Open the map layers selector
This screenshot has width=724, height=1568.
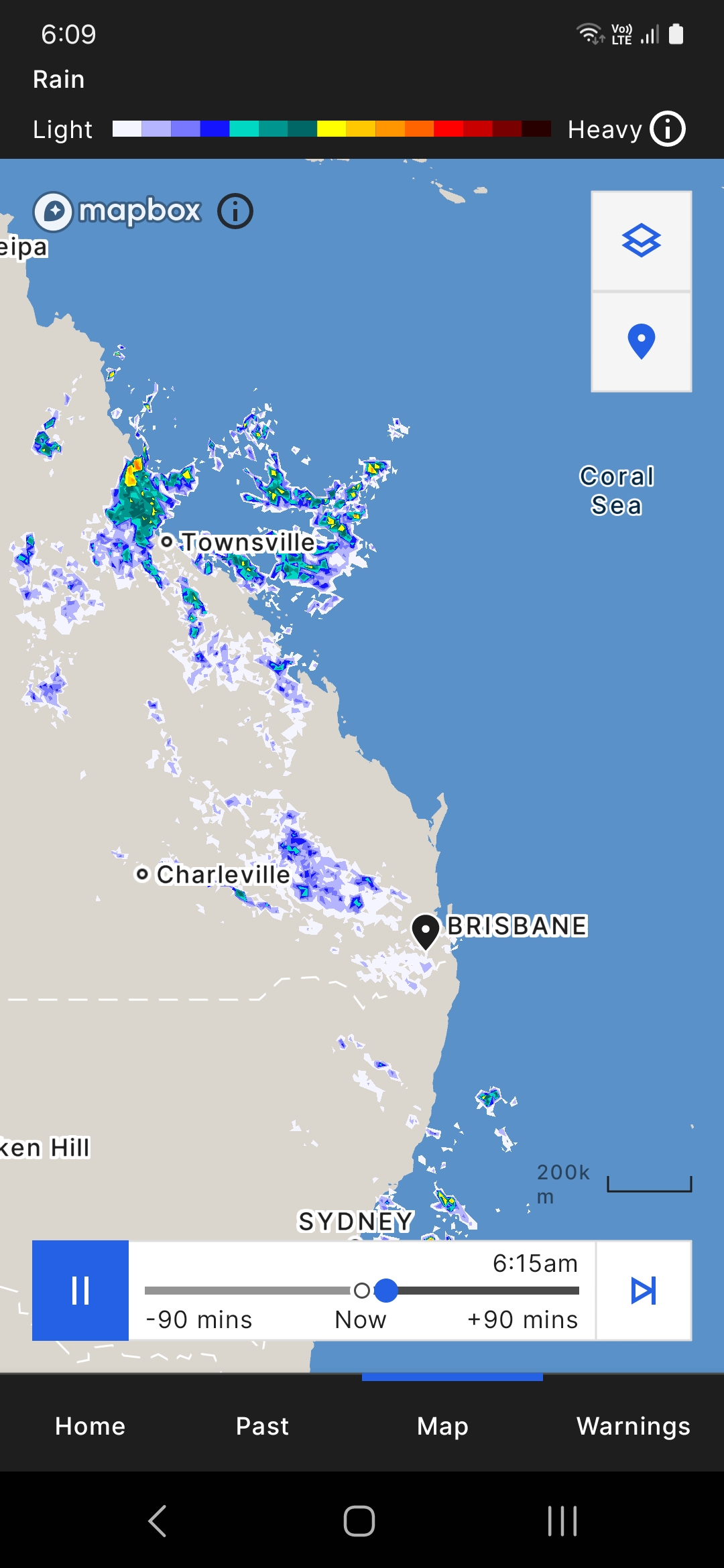[x=642, y=241]
